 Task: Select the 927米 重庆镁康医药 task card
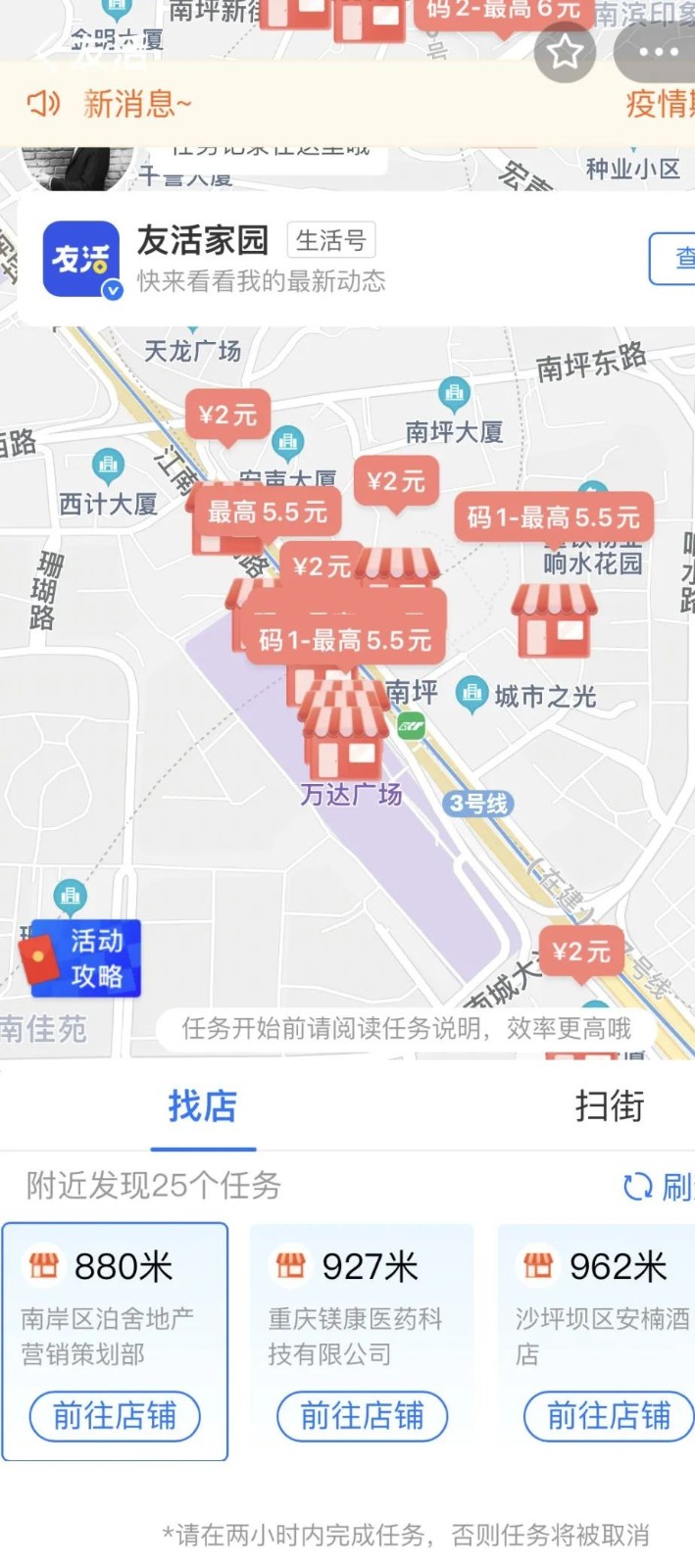362,1303
